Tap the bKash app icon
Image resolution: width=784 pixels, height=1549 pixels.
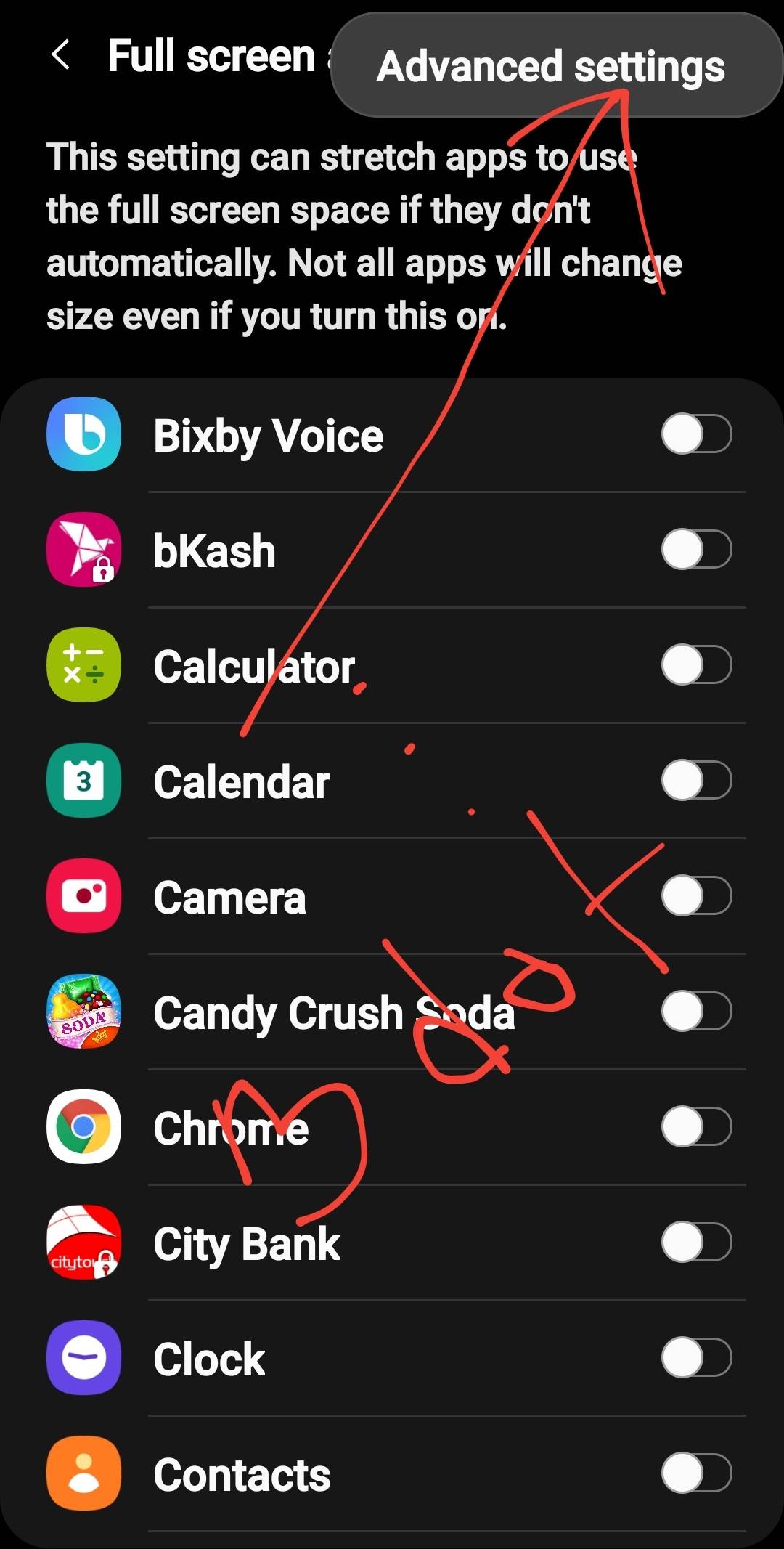pos(82,550)
